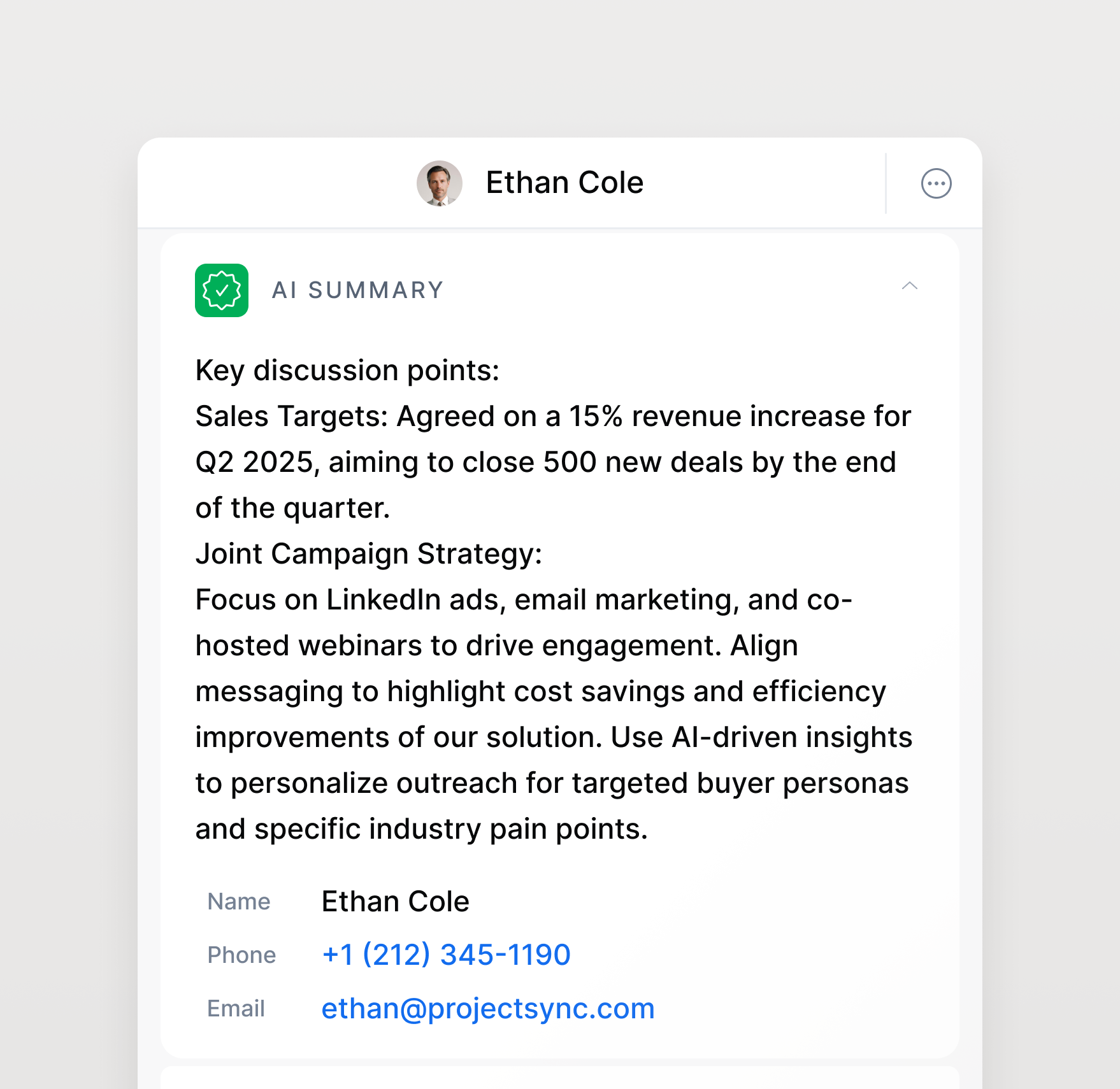Tap Ethan Cole's profile picture
The width and height of the screenshot is (1120, 1089).
[x=440, y=183]
